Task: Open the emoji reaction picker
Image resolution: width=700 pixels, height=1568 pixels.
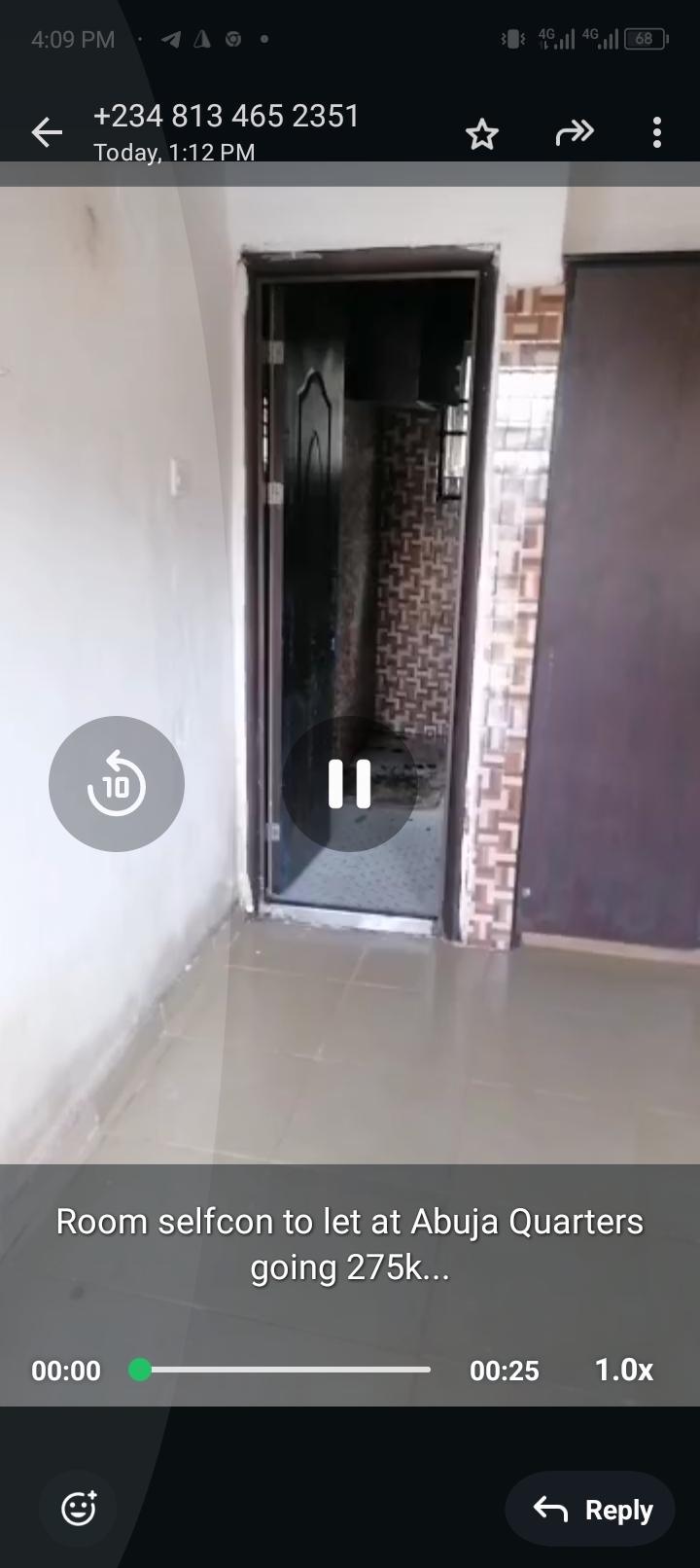Action: pyautogui.click(x=79, y=1509)
